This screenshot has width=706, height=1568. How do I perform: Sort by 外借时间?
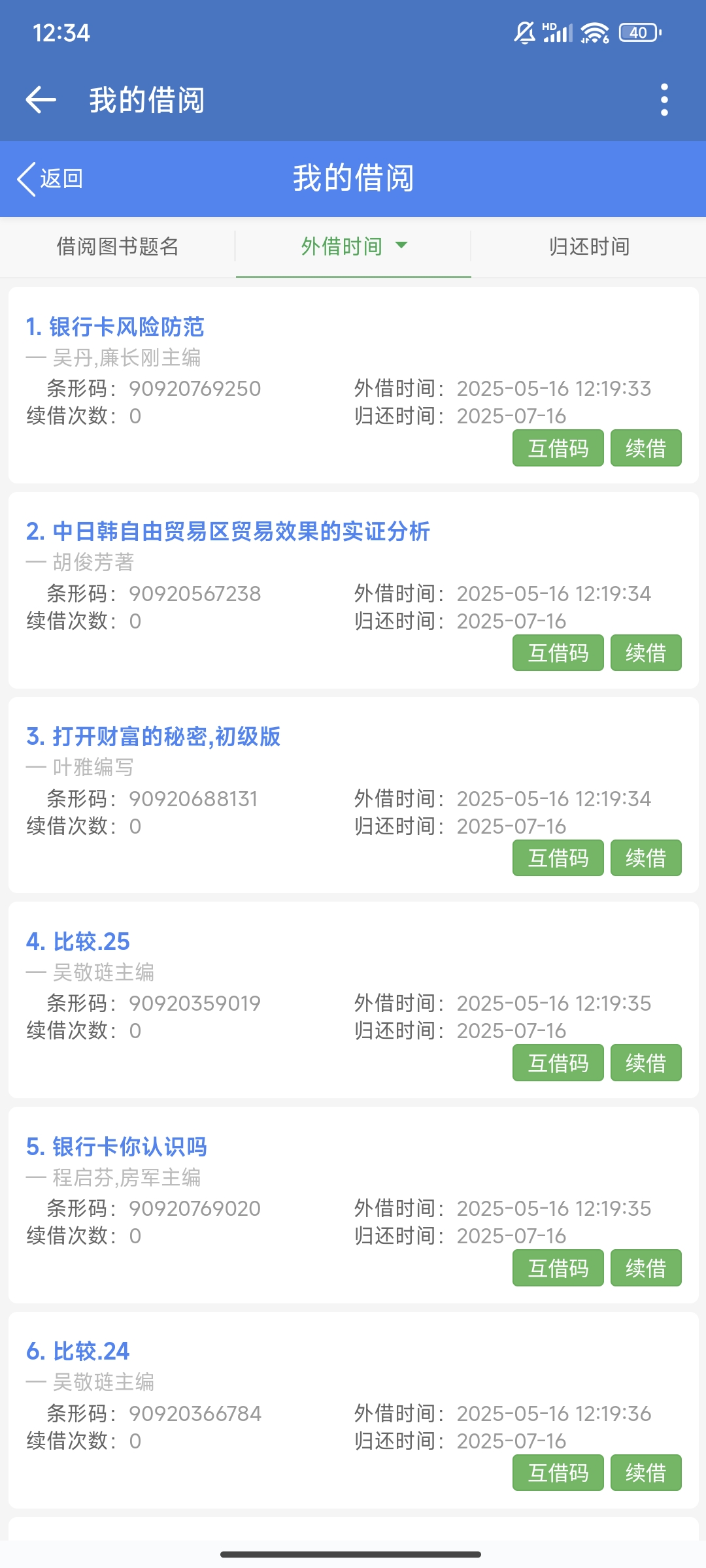point(353,246)
